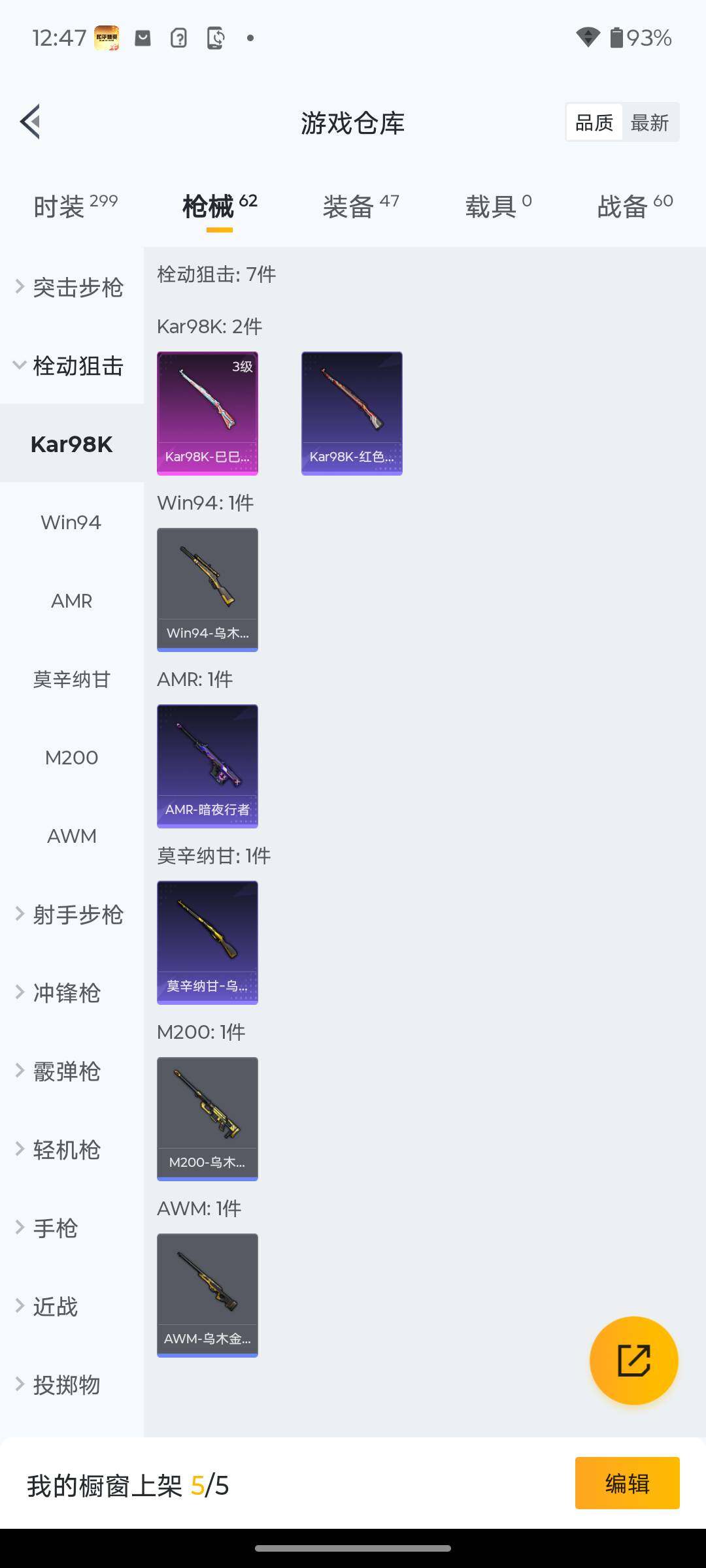Image resolution: width=706 pixels, height=1568 pixels.
Task: Go back from the 游戏仓库 screen
Action: pos(31,122)
